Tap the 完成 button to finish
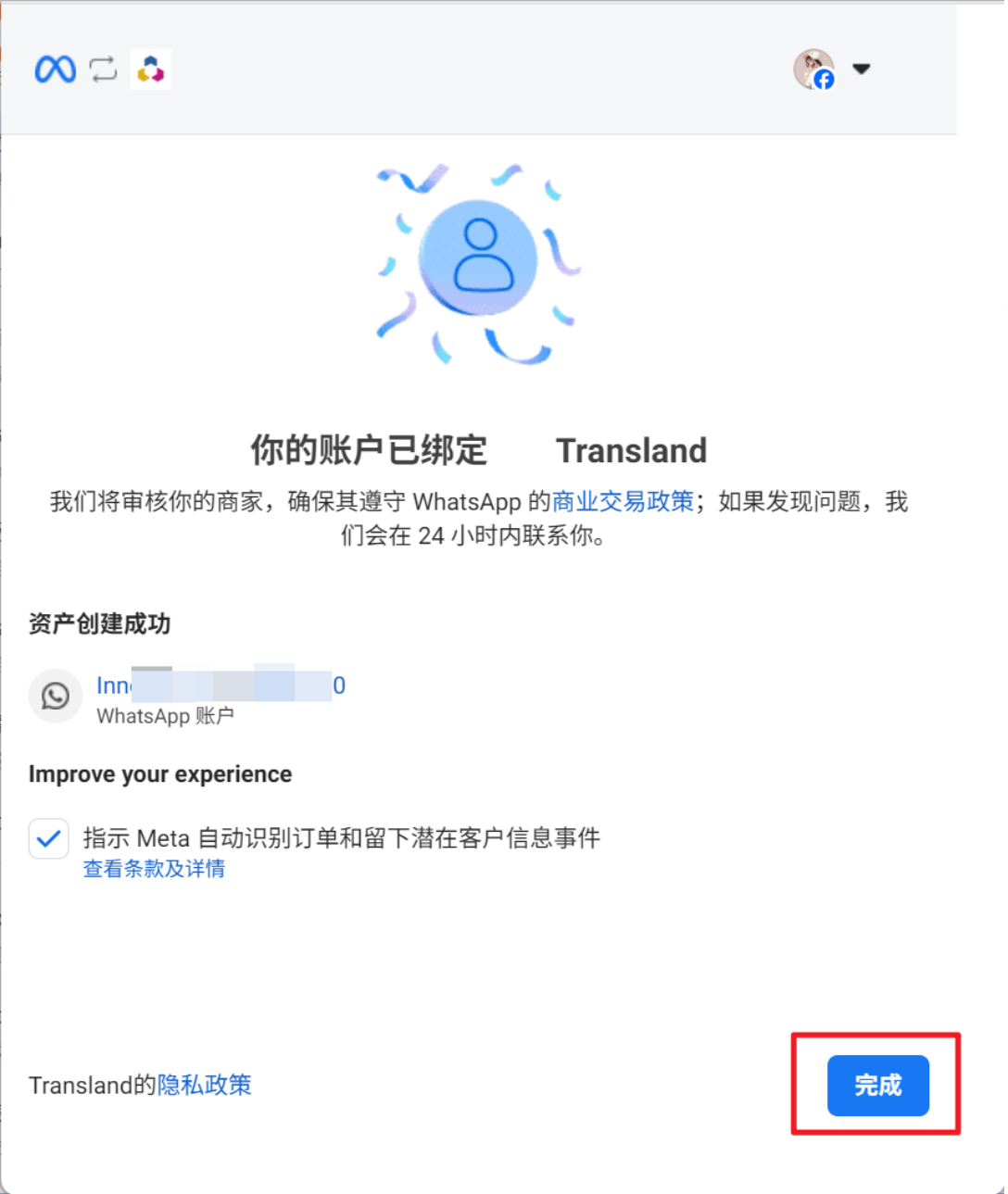 877,1085
